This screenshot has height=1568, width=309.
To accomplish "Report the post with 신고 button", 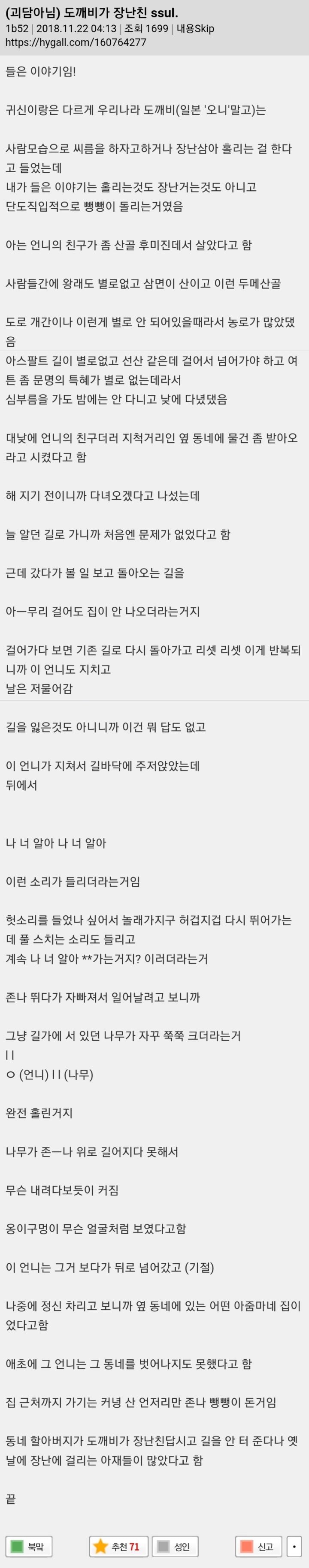I will pyautogui.click(x=258, y=1546).
